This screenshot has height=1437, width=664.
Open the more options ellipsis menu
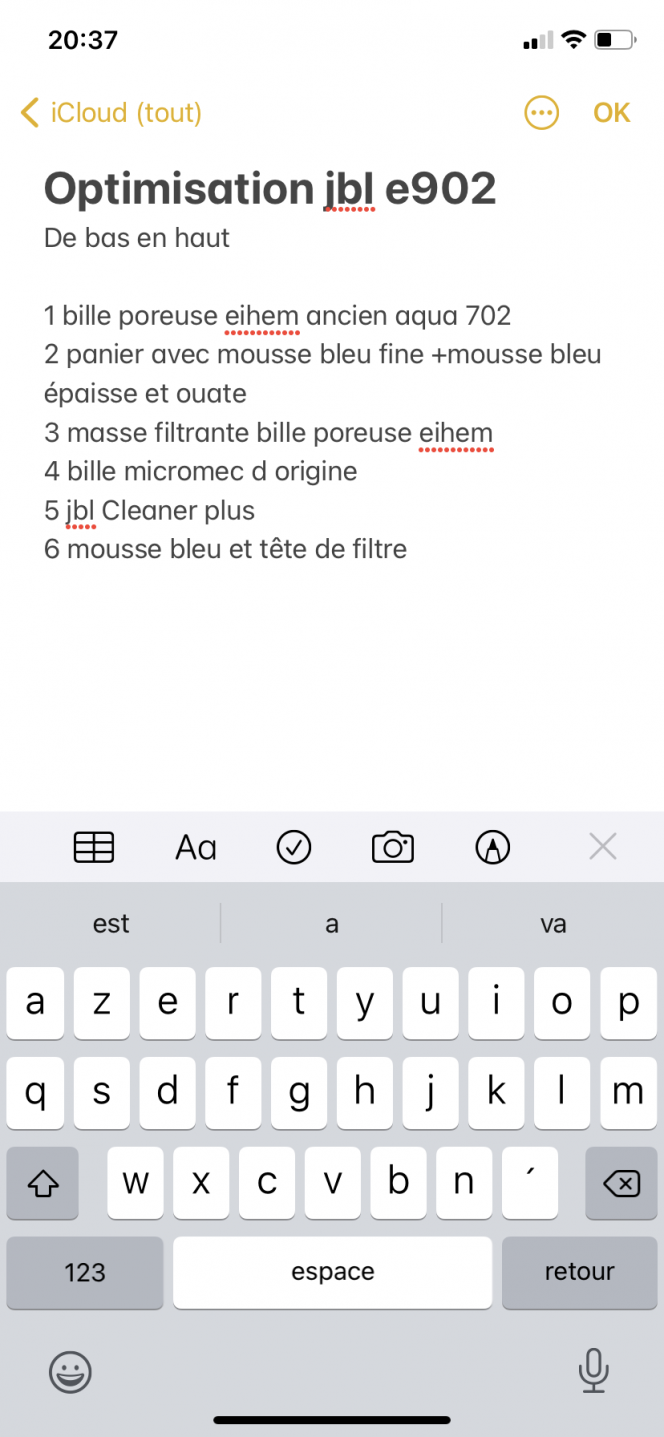point(542,113)
